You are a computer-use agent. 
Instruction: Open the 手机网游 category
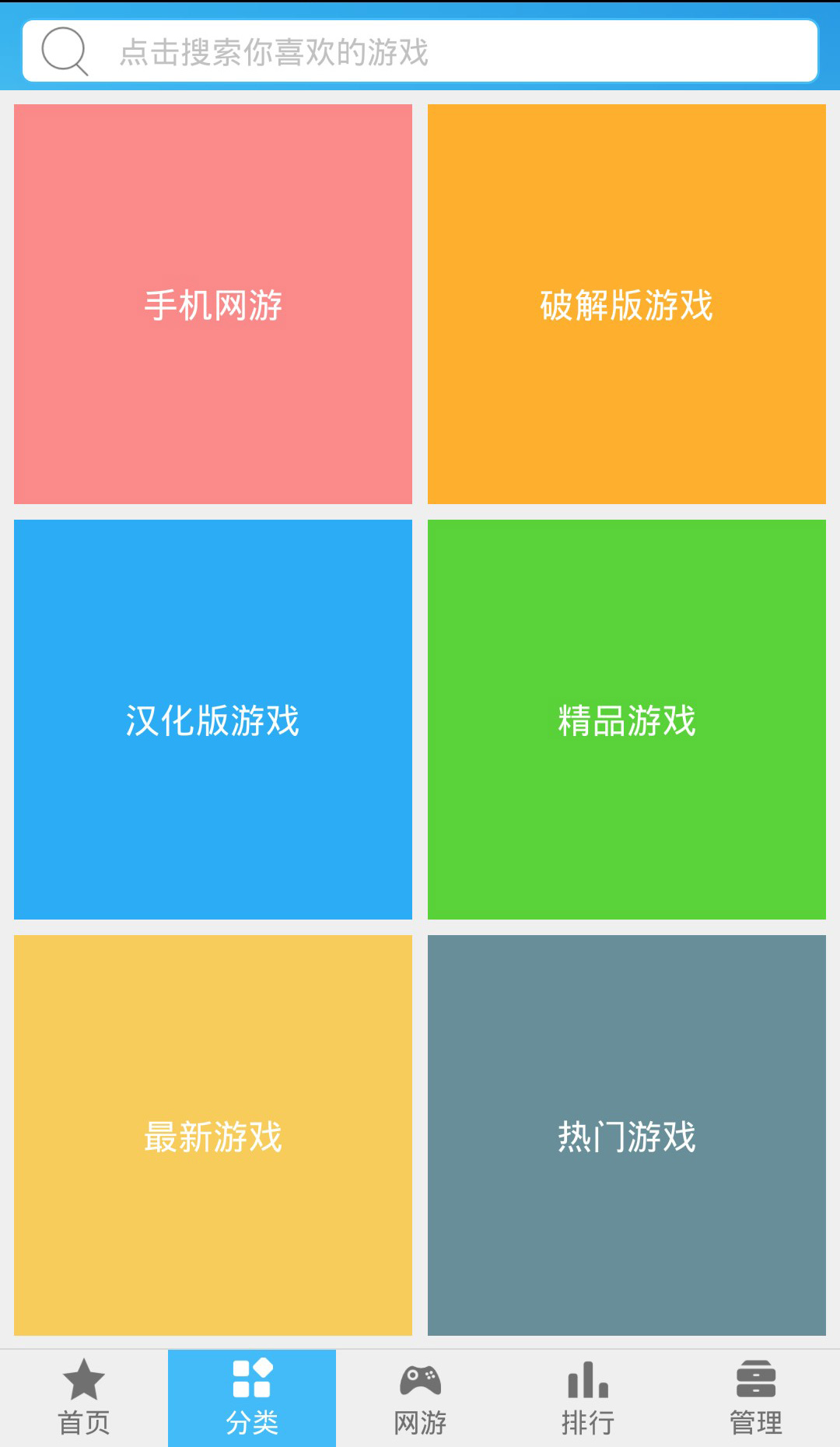pyautogui.click(x=213, y=304)
